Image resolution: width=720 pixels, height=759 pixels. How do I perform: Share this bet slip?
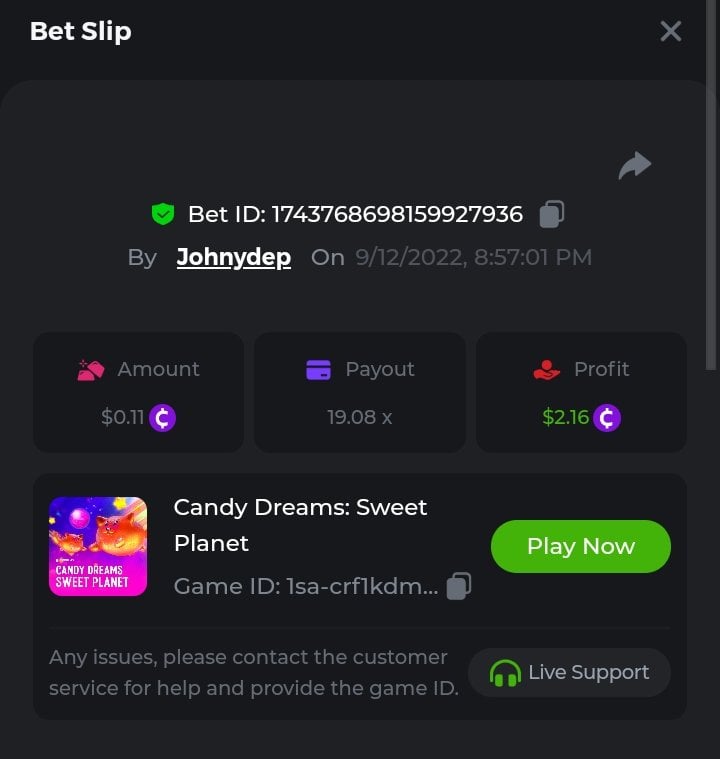(634, 165)
